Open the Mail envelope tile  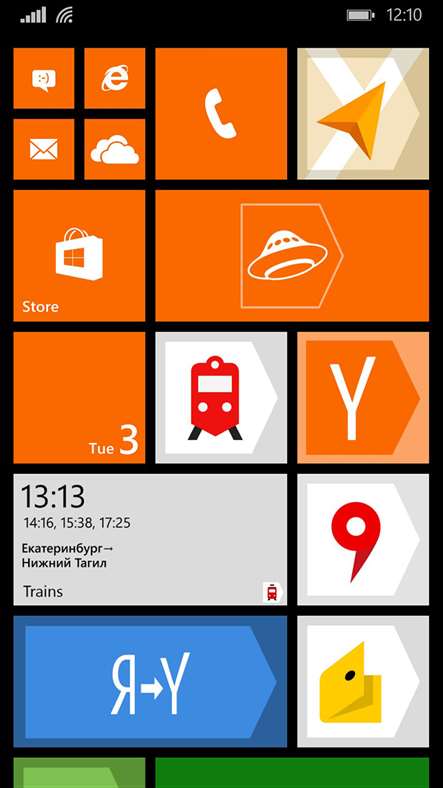(x=44, y=149)
